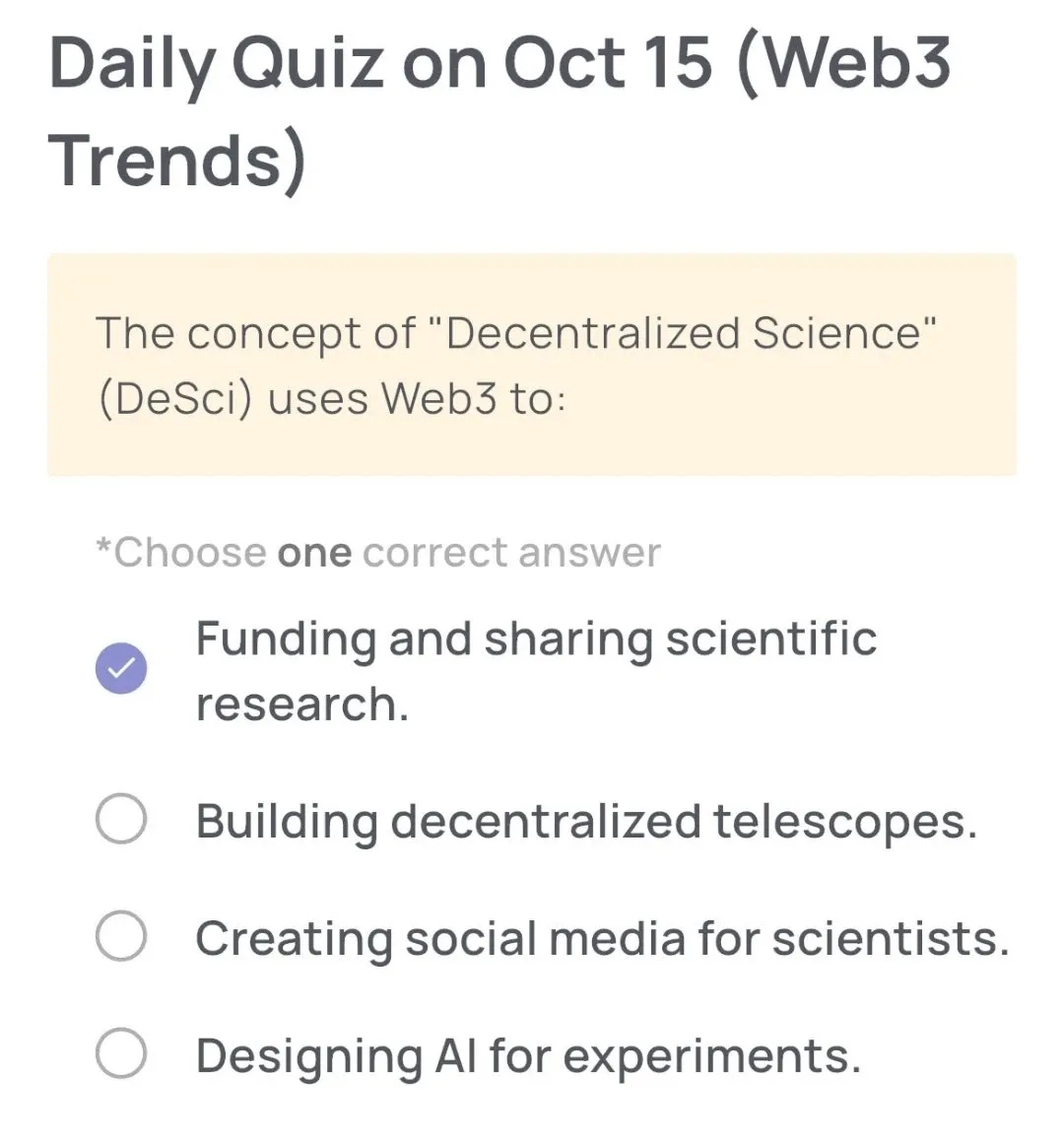This screenshot has height=1142, width=1064.
Task: Click the label "Designing AI for experiments"
Action: coord(528,1055)
